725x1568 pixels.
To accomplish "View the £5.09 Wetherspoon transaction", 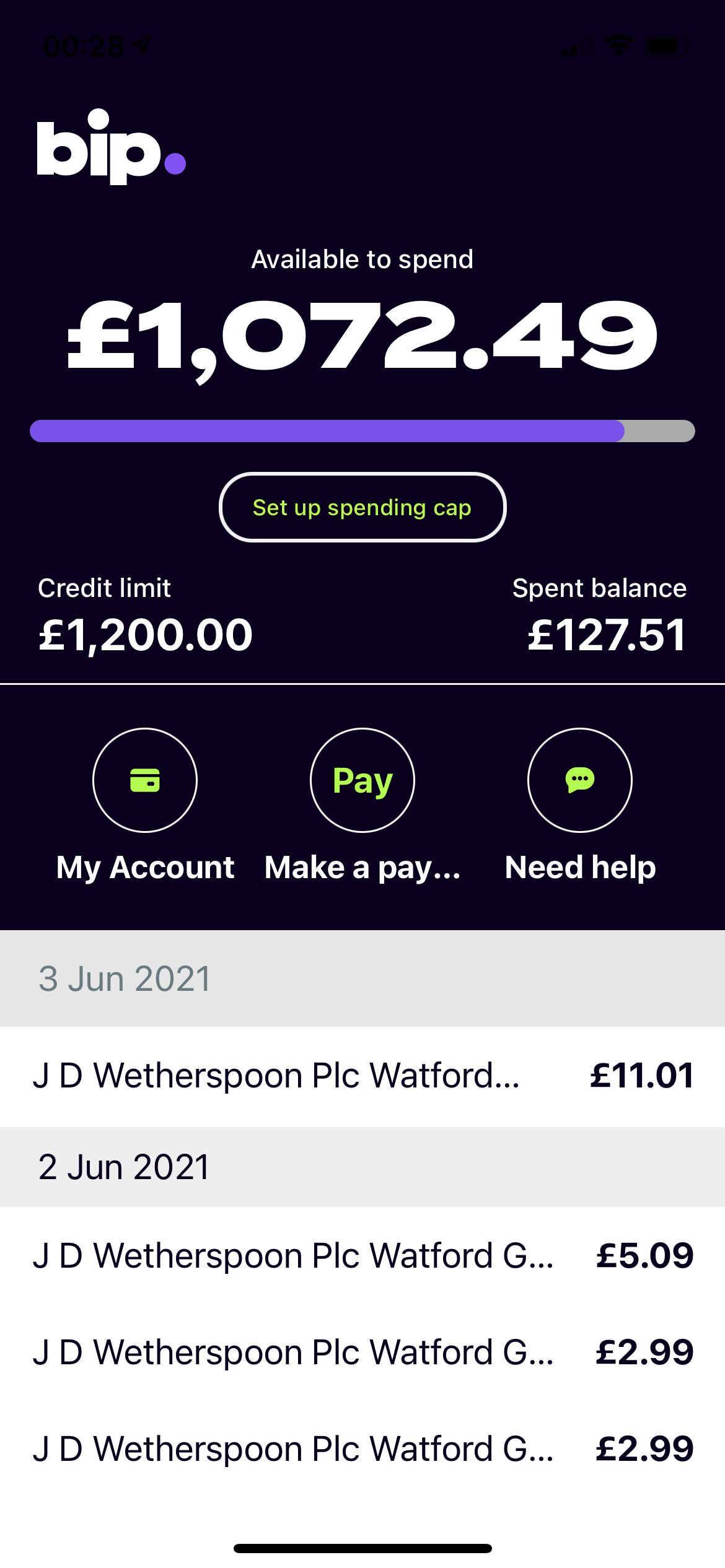I will [362, 1256].
